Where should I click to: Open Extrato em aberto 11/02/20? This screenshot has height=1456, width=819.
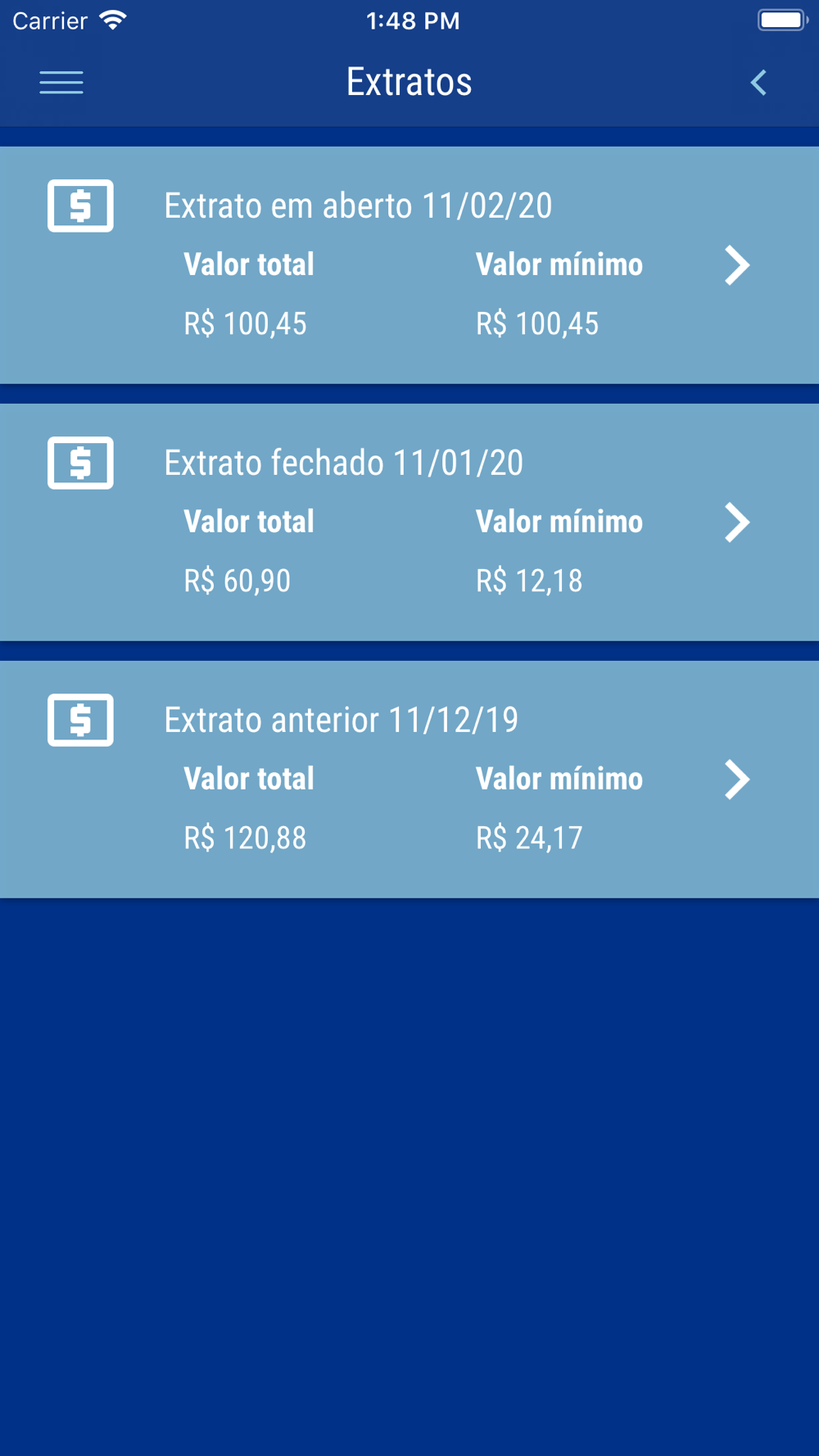(409, 265)
